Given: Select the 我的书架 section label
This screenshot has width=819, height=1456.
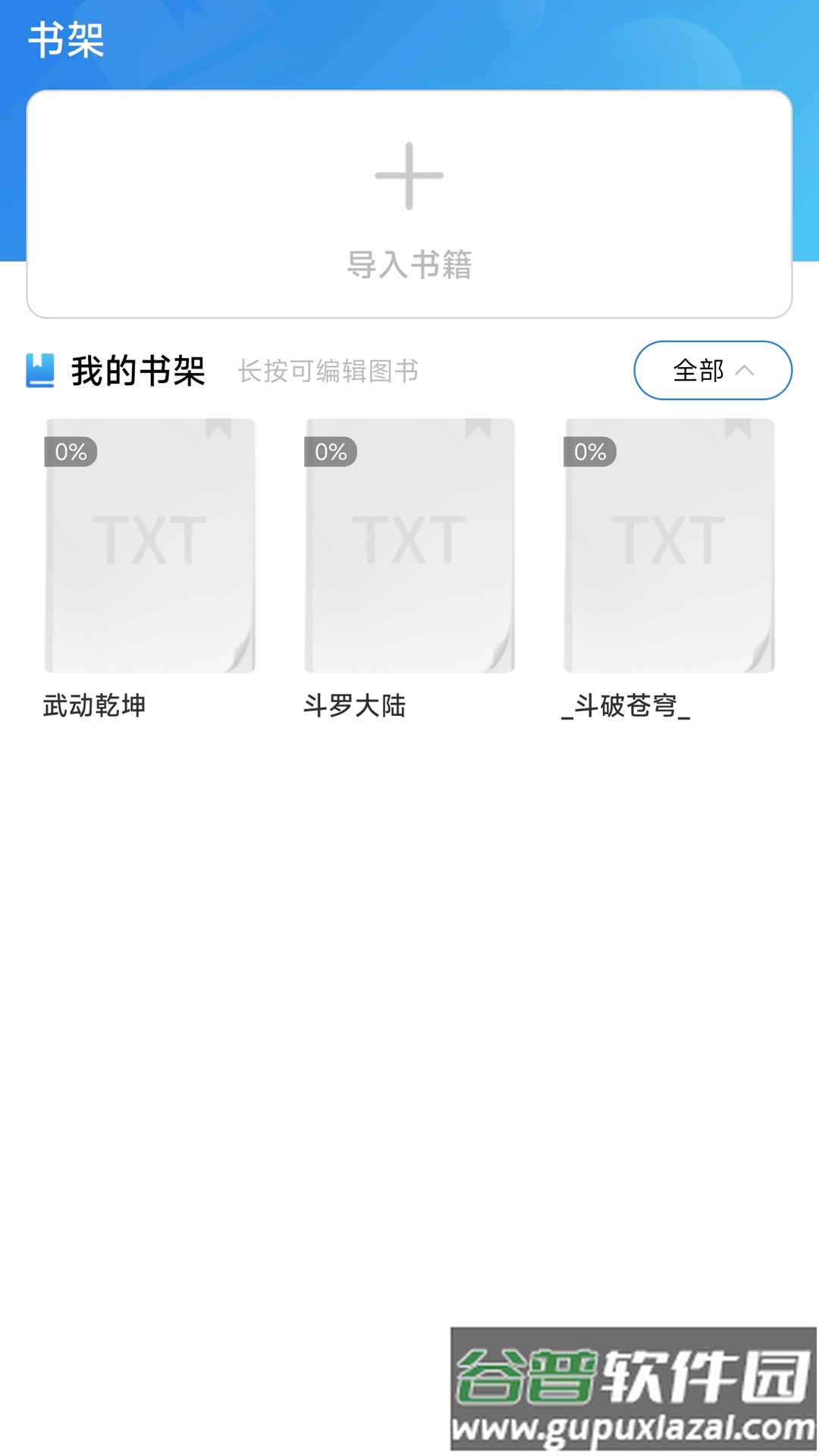Looking at the screenshot, I should click(x=139, y=371).
